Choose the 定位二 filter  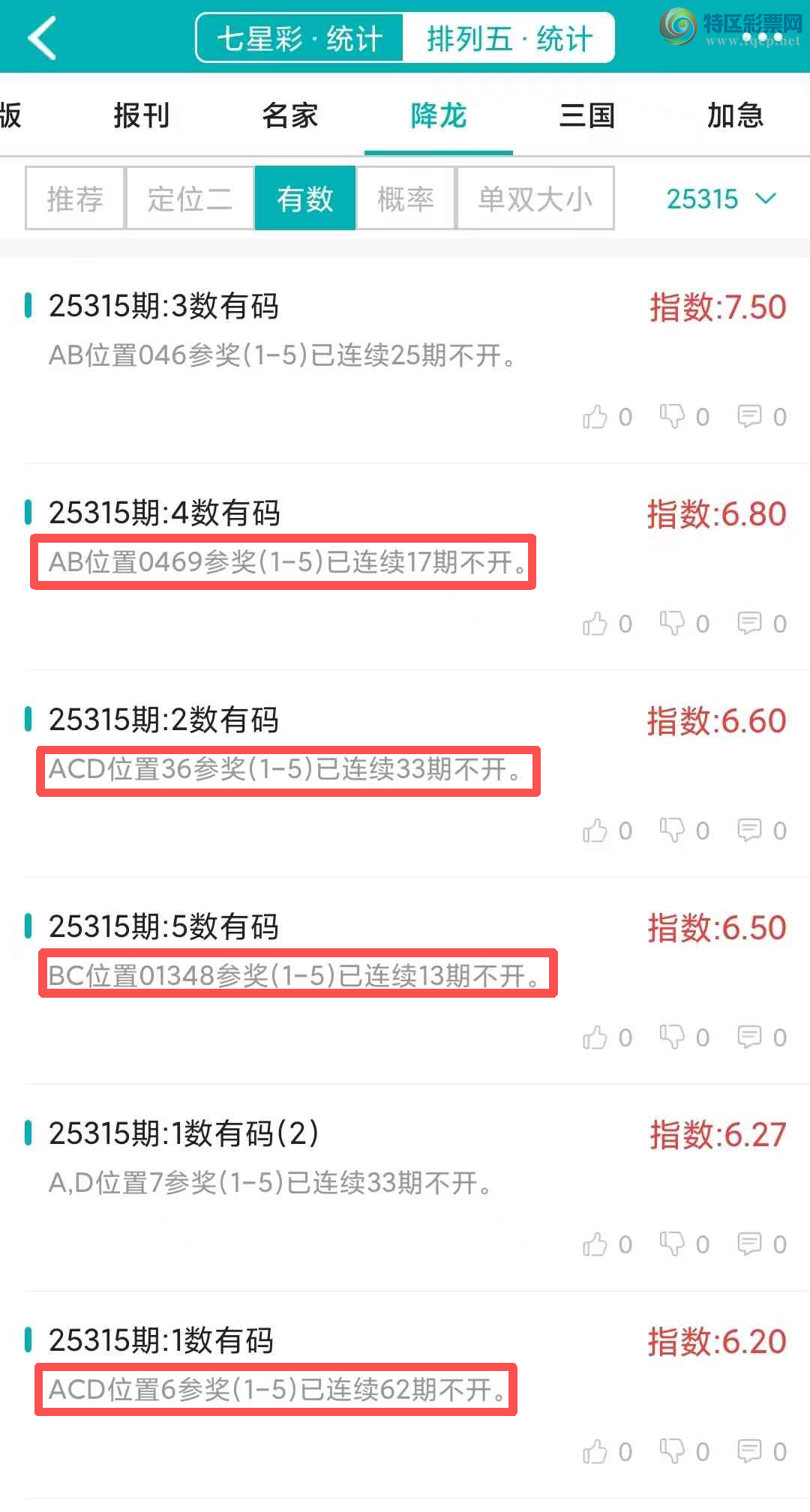coord(190,199)
